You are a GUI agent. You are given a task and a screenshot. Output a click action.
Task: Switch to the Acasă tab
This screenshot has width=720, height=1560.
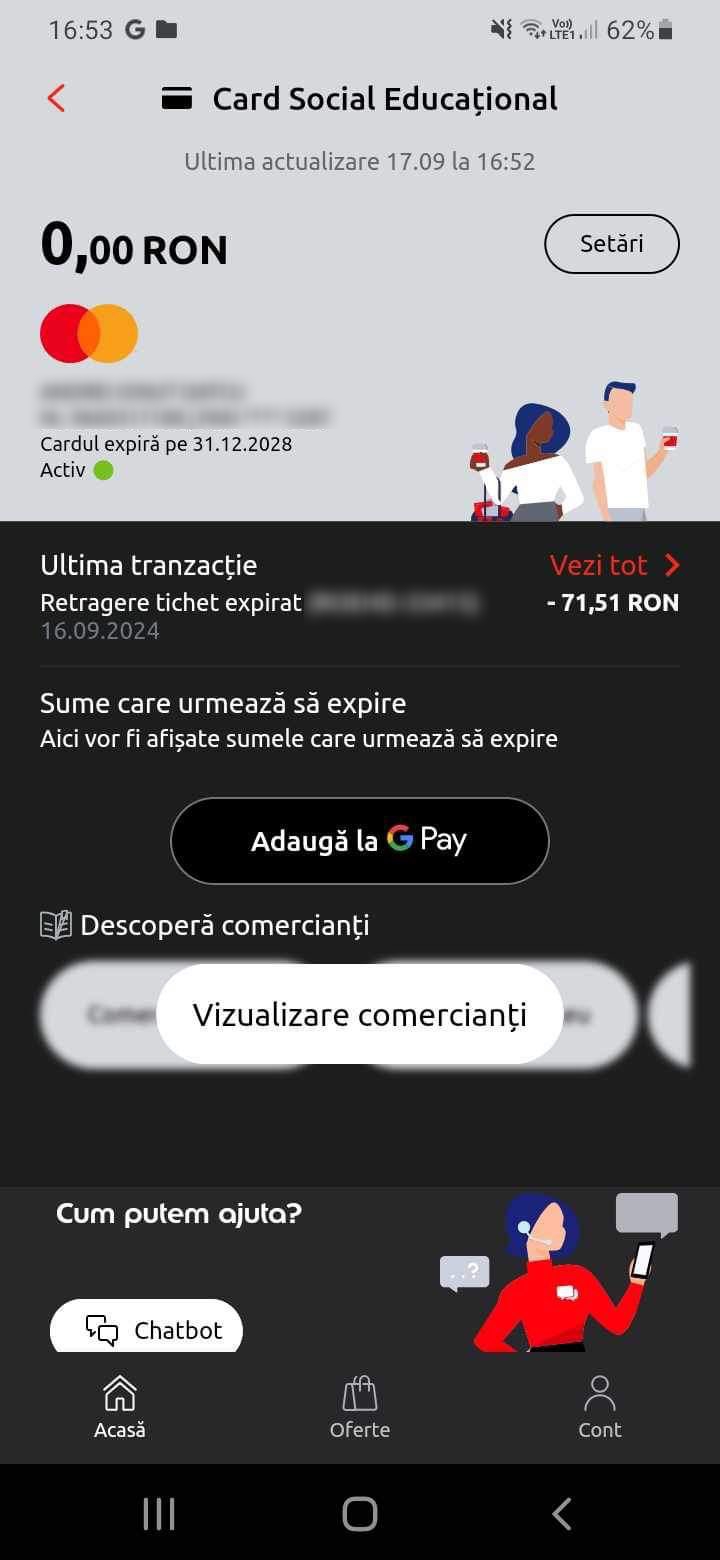point(120,1407)
